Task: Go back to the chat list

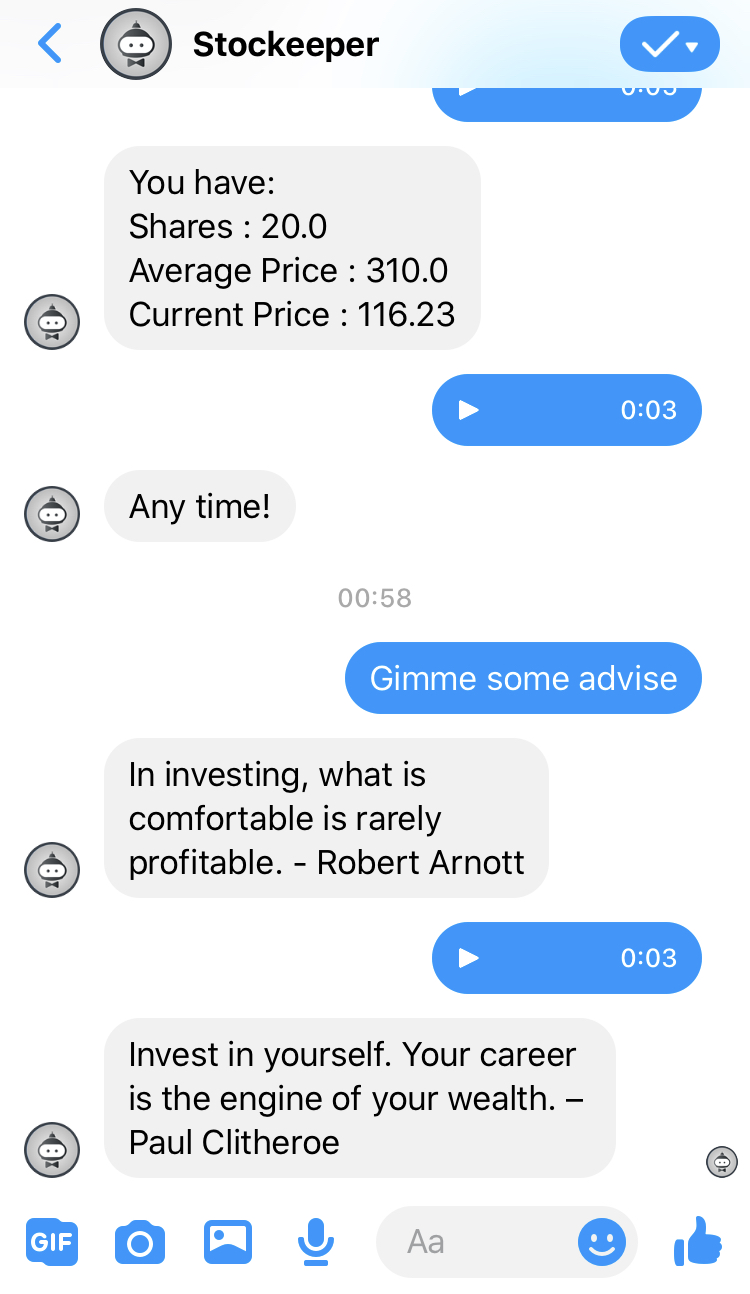Action: 49,44
